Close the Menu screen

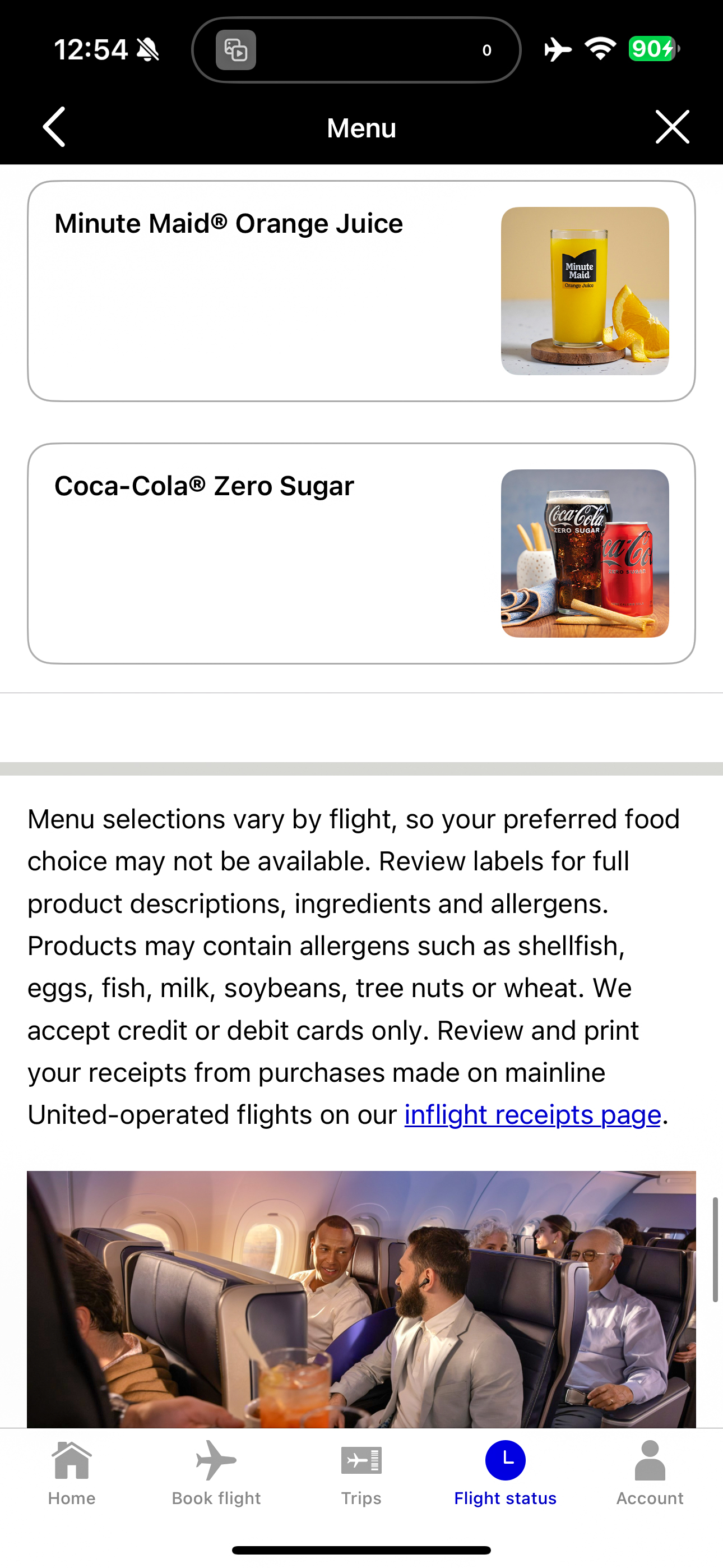click(x=672, y=127)
